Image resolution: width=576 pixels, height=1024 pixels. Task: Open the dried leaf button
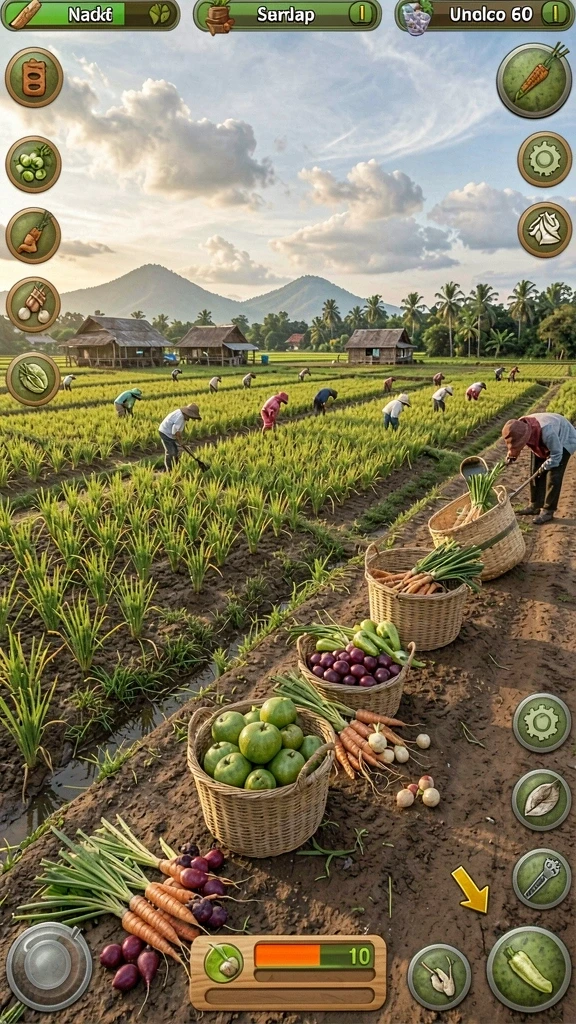pos(541,799)
